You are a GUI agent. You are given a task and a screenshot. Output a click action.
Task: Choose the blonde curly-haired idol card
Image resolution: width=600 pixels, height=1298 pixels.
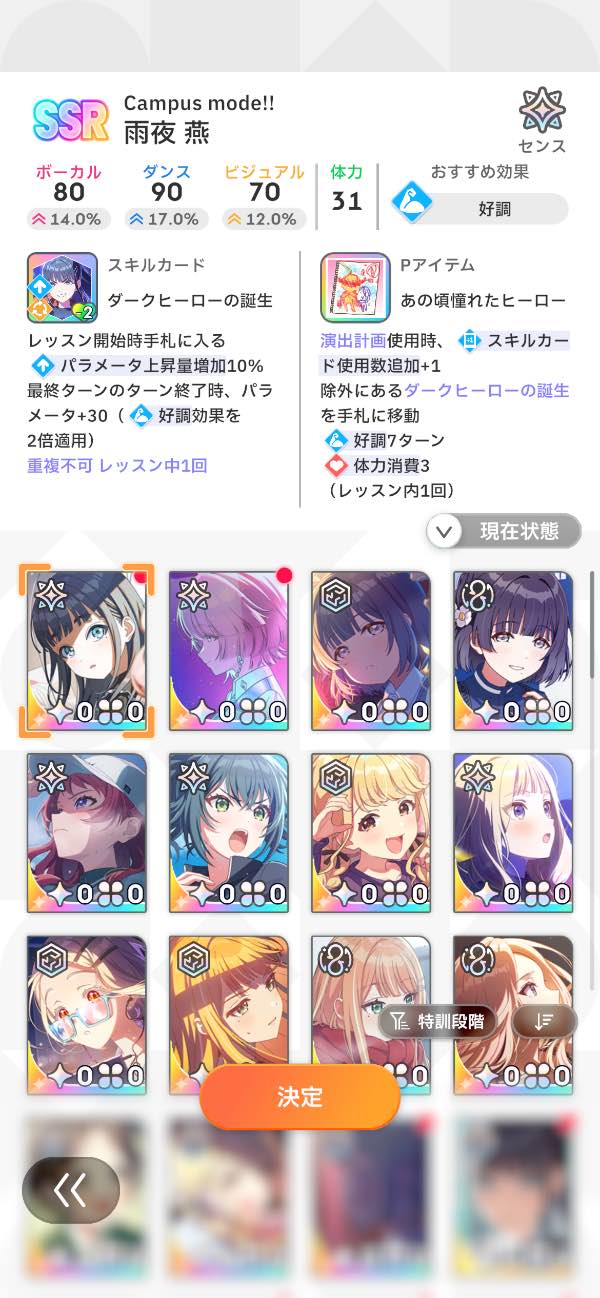tap(370, 832)
